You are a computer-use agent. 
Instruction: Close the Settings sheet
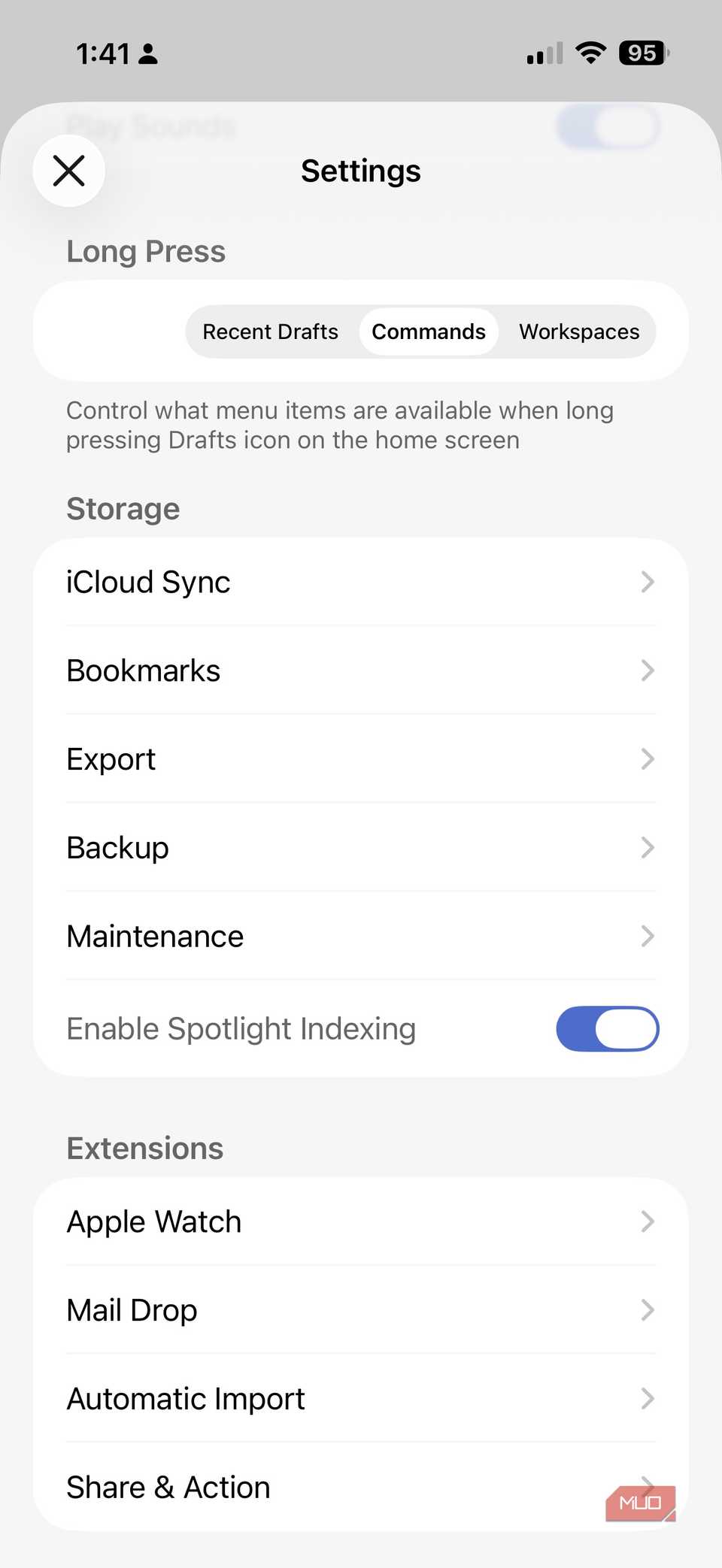pyautogui.click(x=68, y=171)
